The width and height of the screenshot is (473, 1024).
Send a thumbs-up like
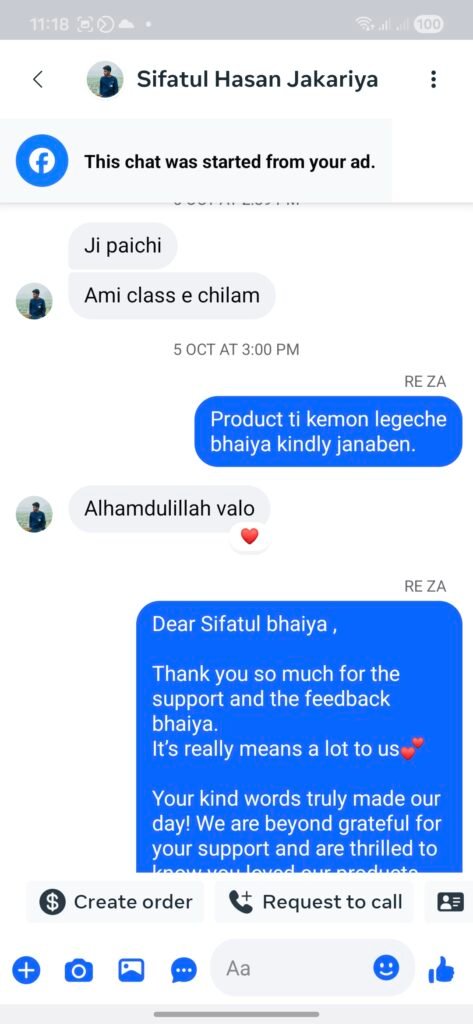click(441, 970)
